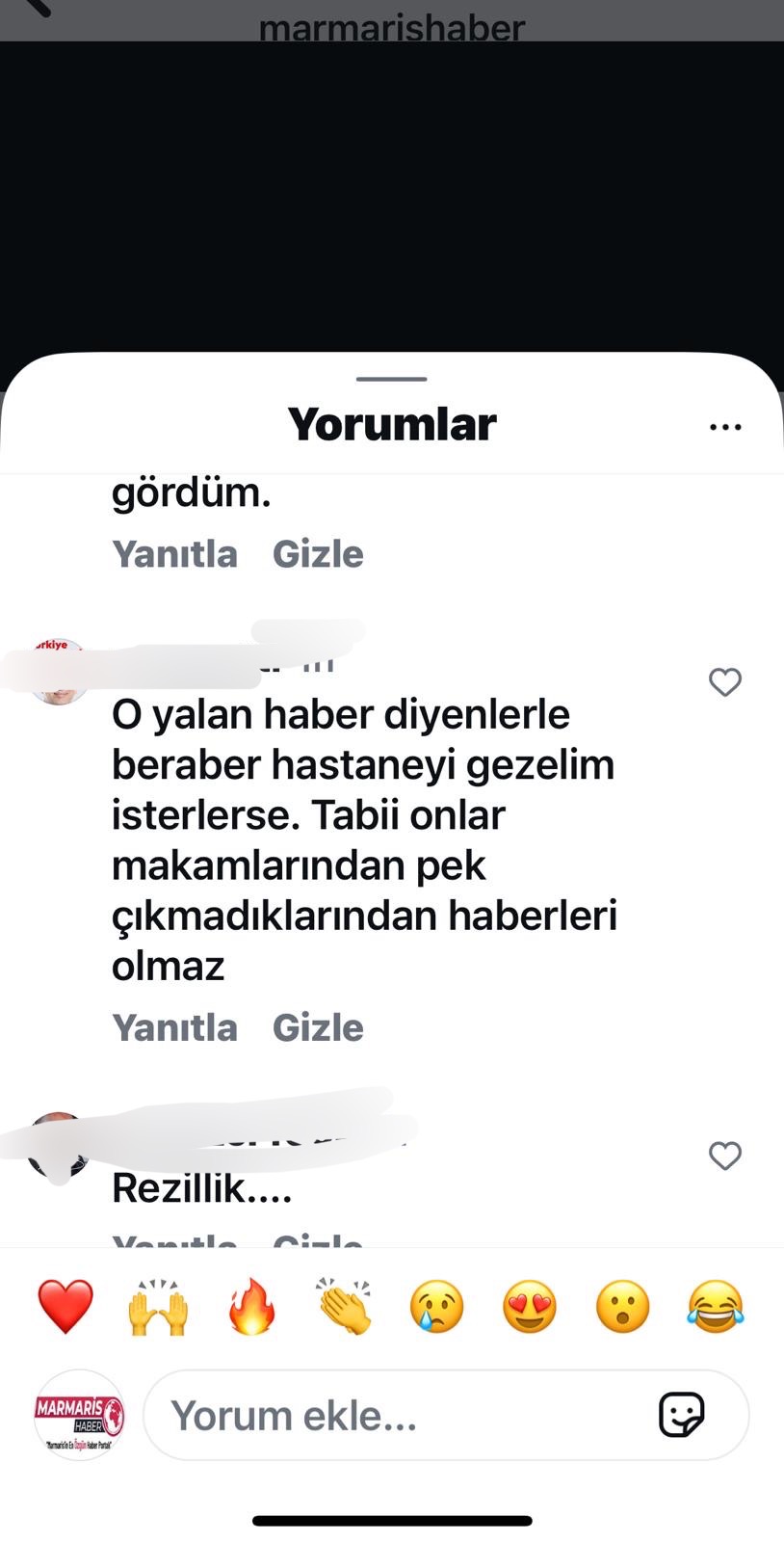Add the surprised face emoji

pyautogui.click(x=623, y=1307)
